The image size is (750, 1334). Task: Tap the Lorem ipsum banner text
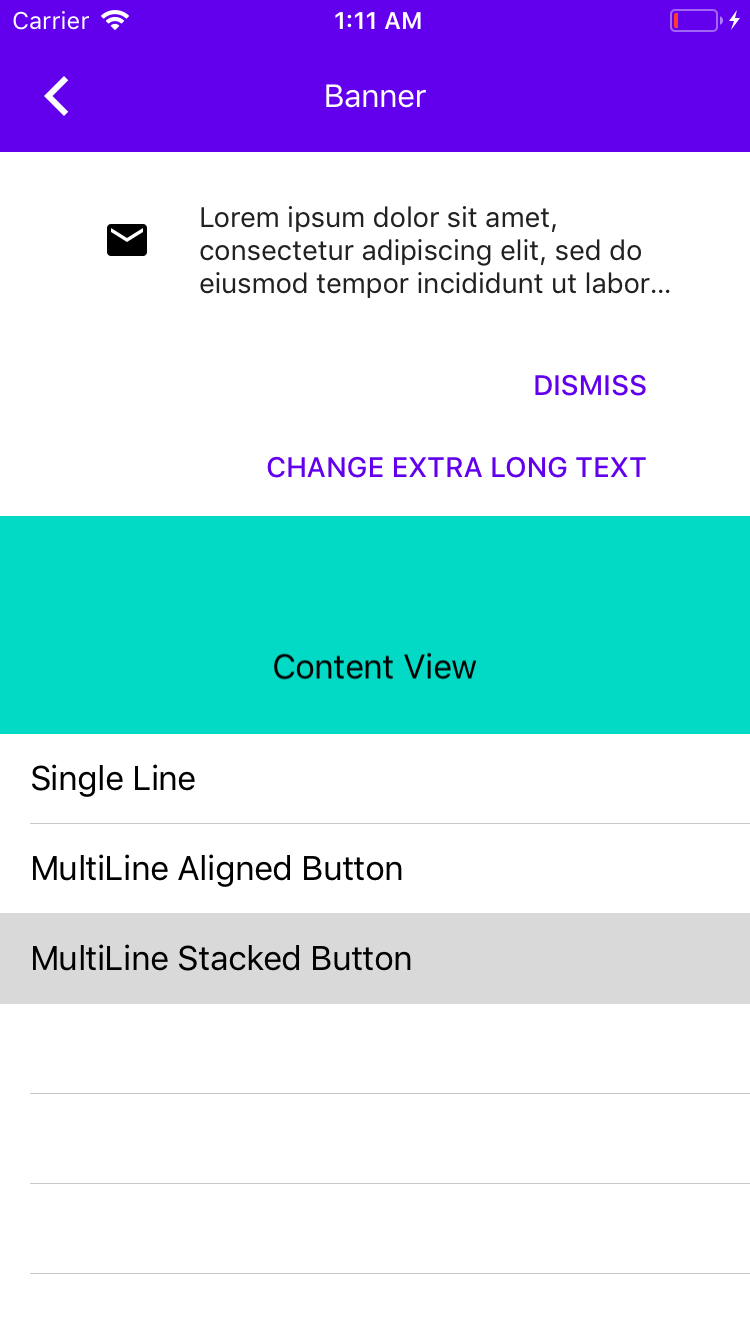[436, 250]
